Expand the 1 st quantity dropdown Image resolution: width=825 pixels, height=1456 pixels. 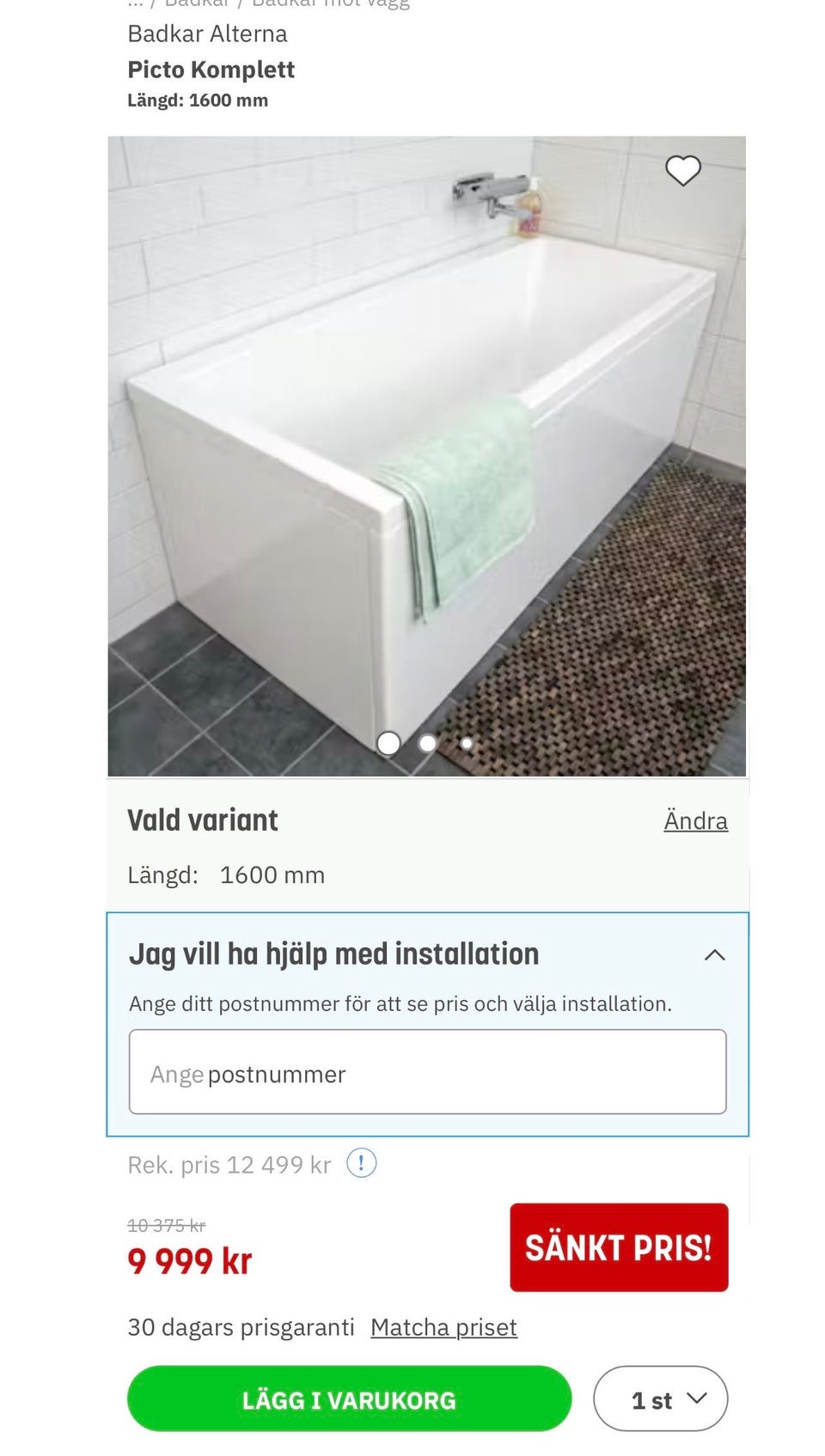click(x=660, y=1398)
